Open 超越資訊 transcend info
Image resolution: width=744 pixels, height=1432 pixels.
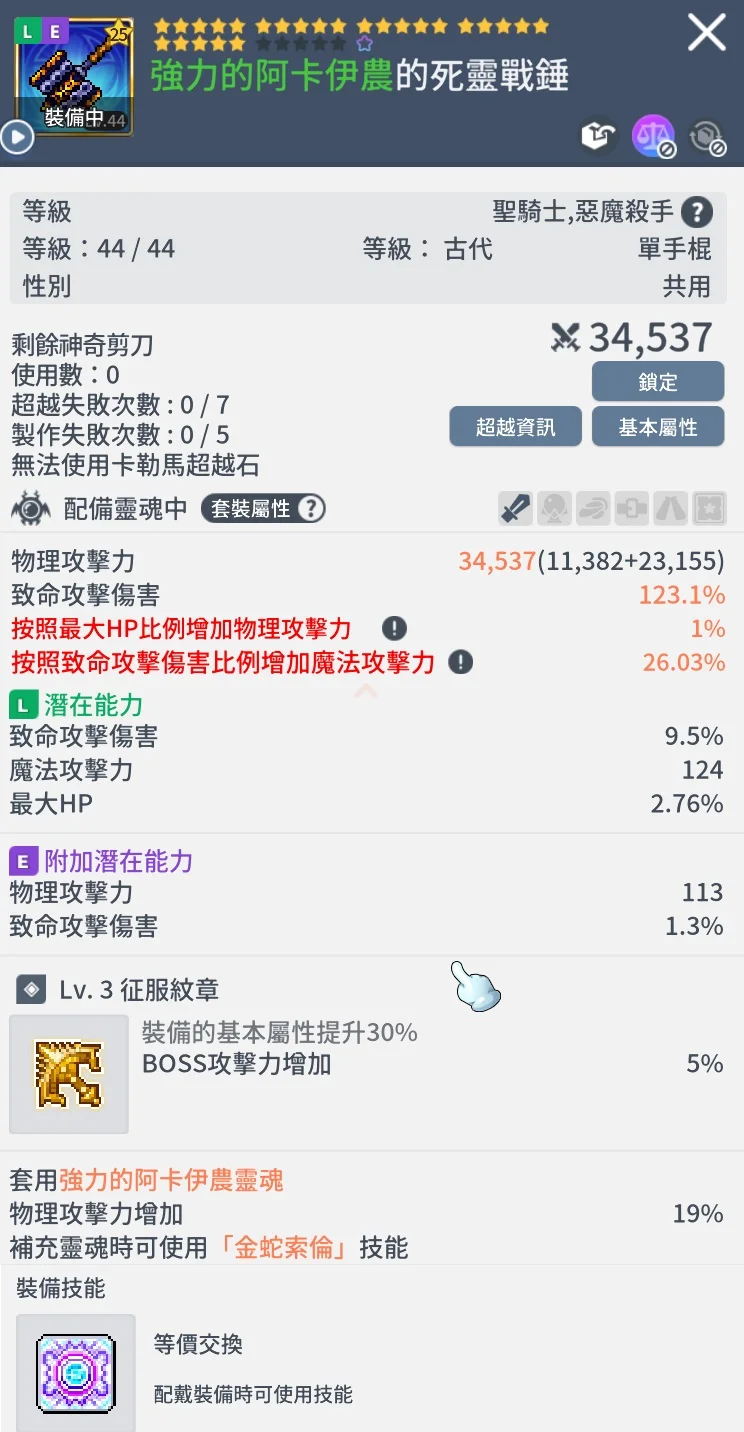(515, 427)
